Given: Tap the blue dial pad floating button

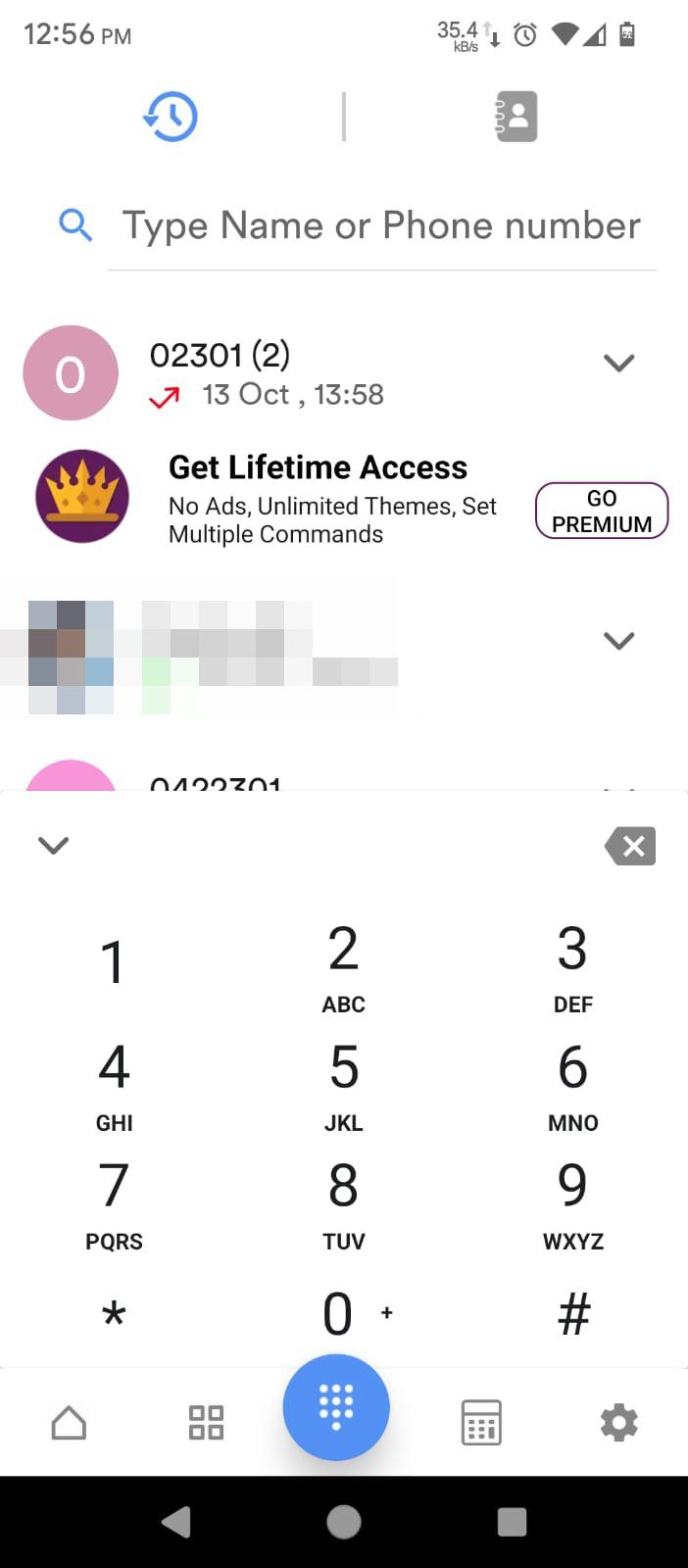Looking at the screenshot, I should 336,1407.
